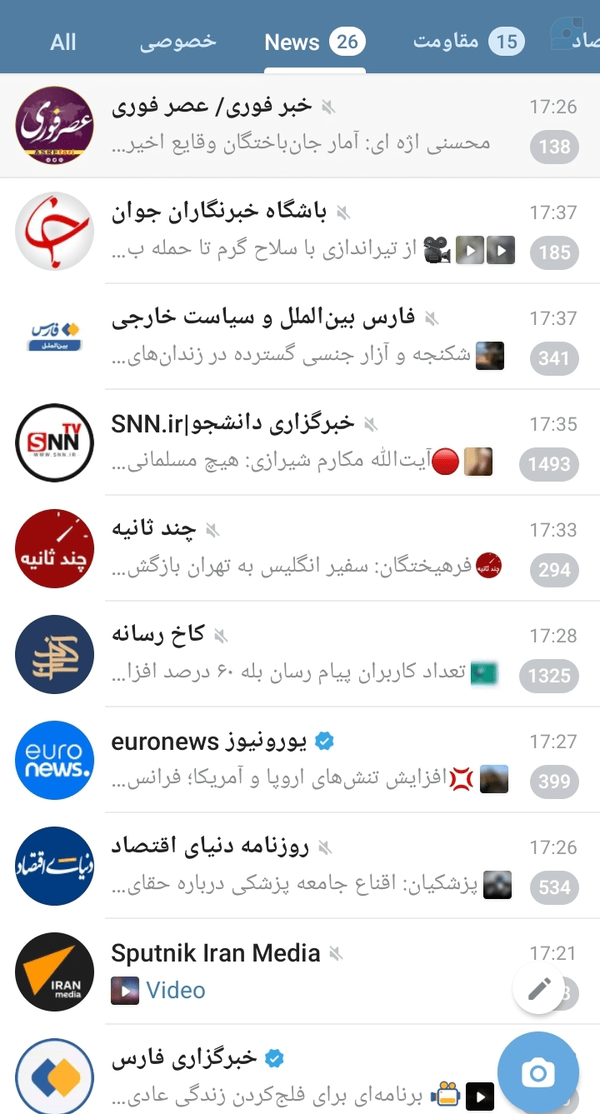Open the euronews یورونیوز channel
Viewport: 600px width, 1114px height.
pyautogui.click(x=300, y=761)
